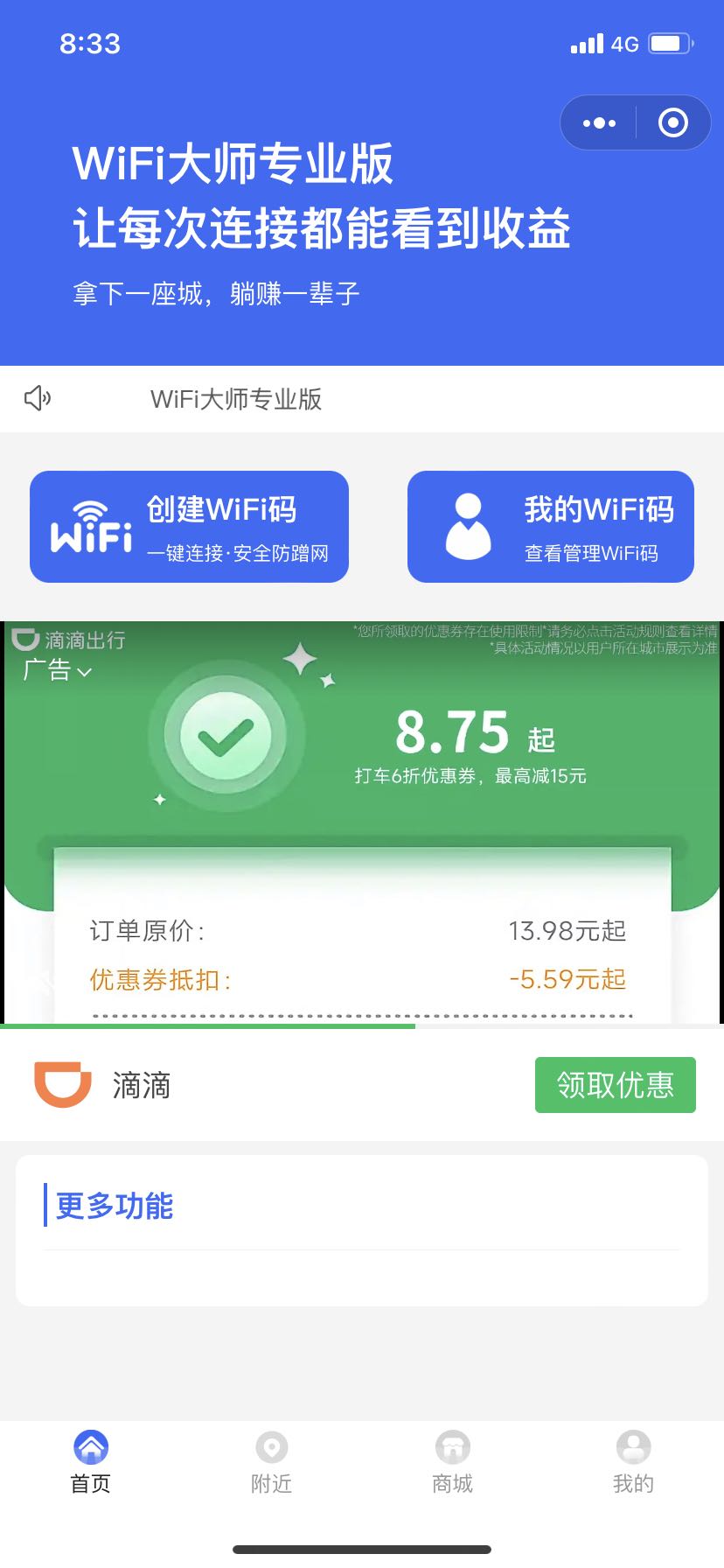
Task: Open the 滴滴出行 coupon ad banner
Action: [362, 822]
